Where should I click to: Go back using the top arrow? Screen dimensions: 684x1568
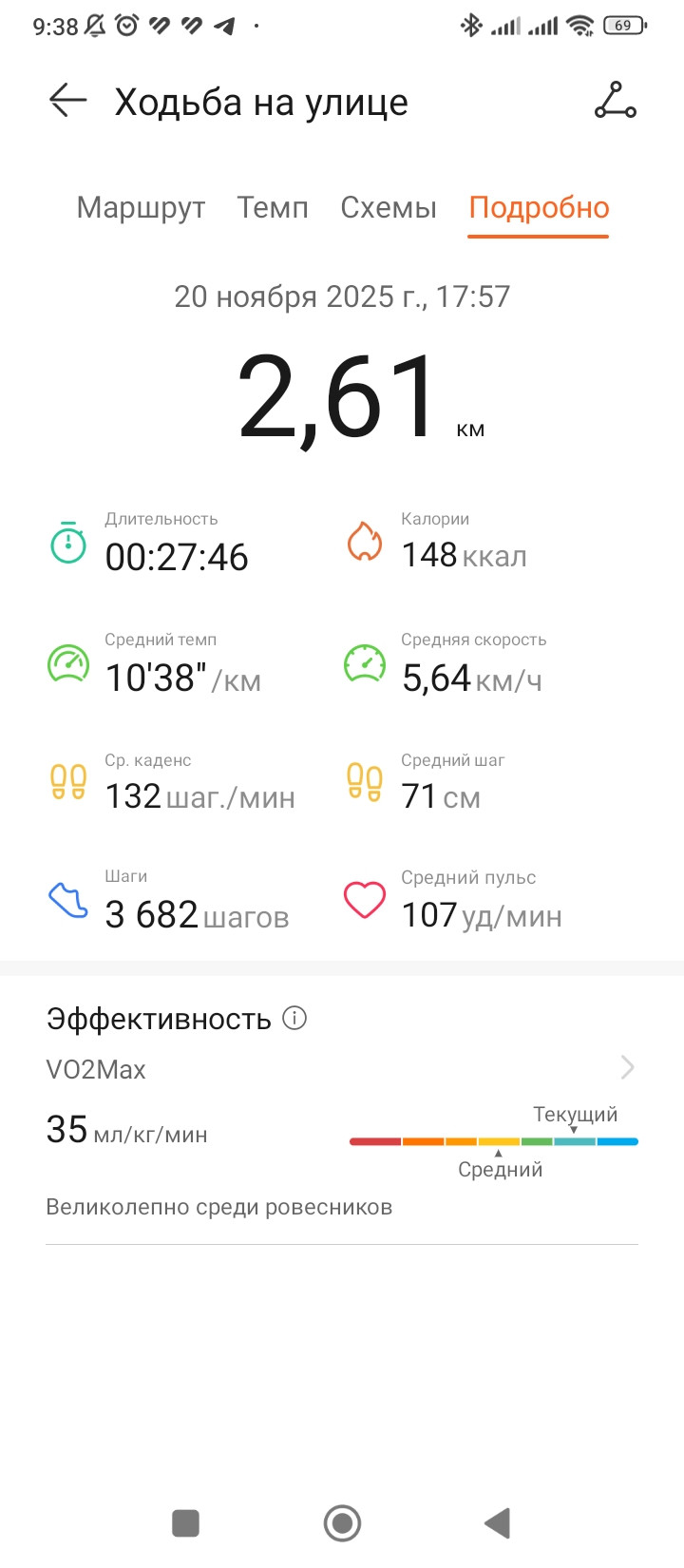[67, 100]
